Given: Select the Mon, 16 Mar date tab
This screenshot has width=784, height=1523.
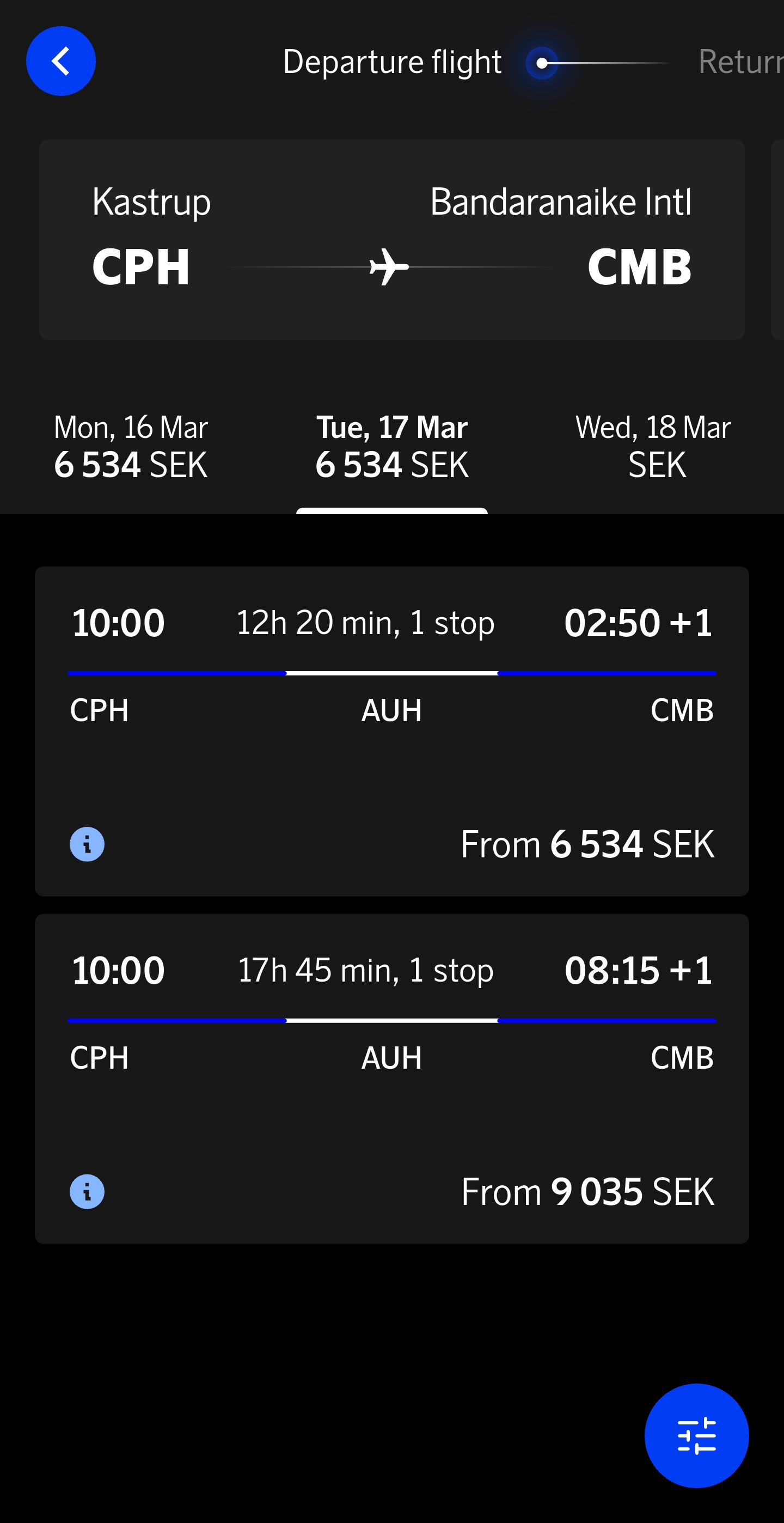Looking at the screenshot, I should click(x=131, y=446).
